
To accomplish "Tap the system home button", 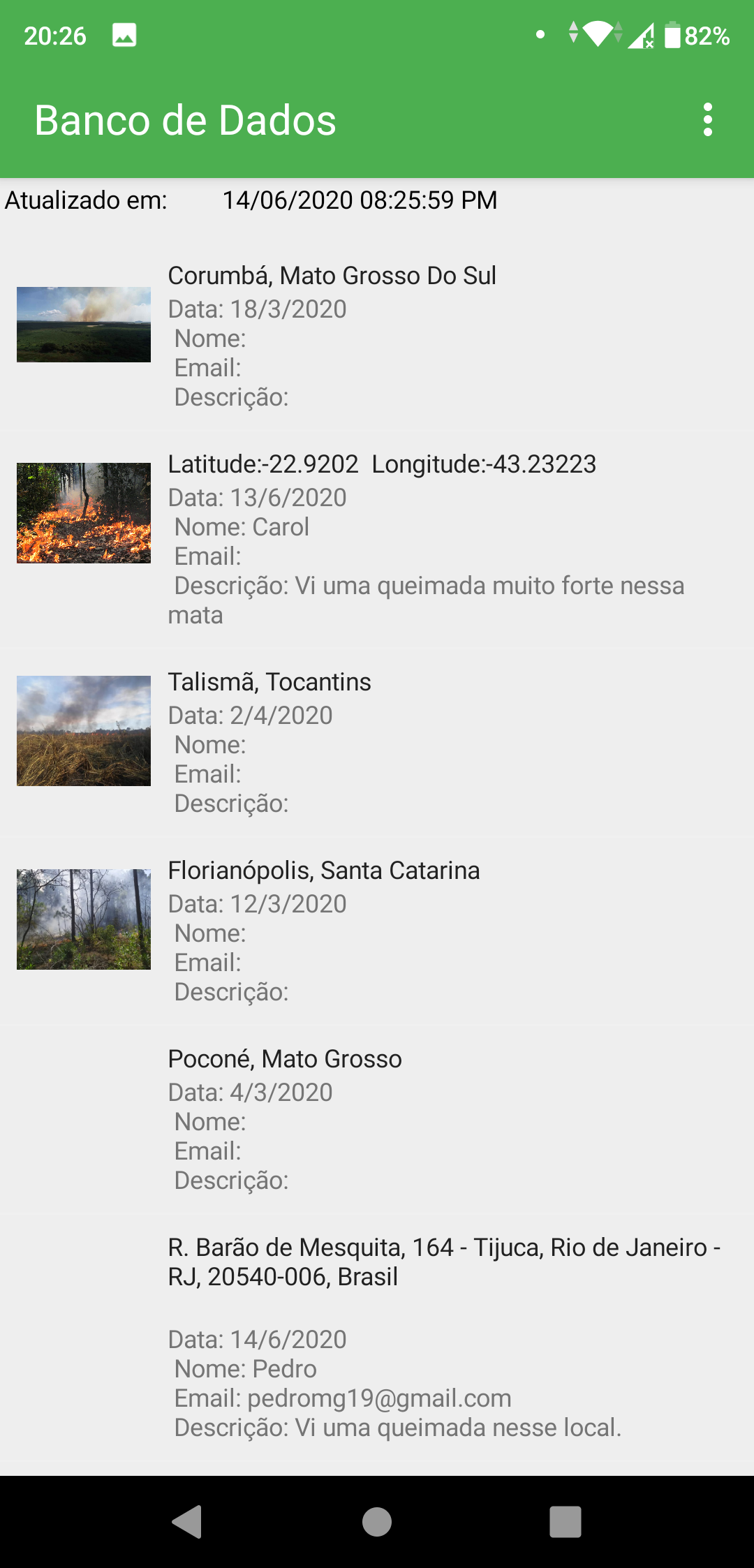I will tap(377, 1522).
